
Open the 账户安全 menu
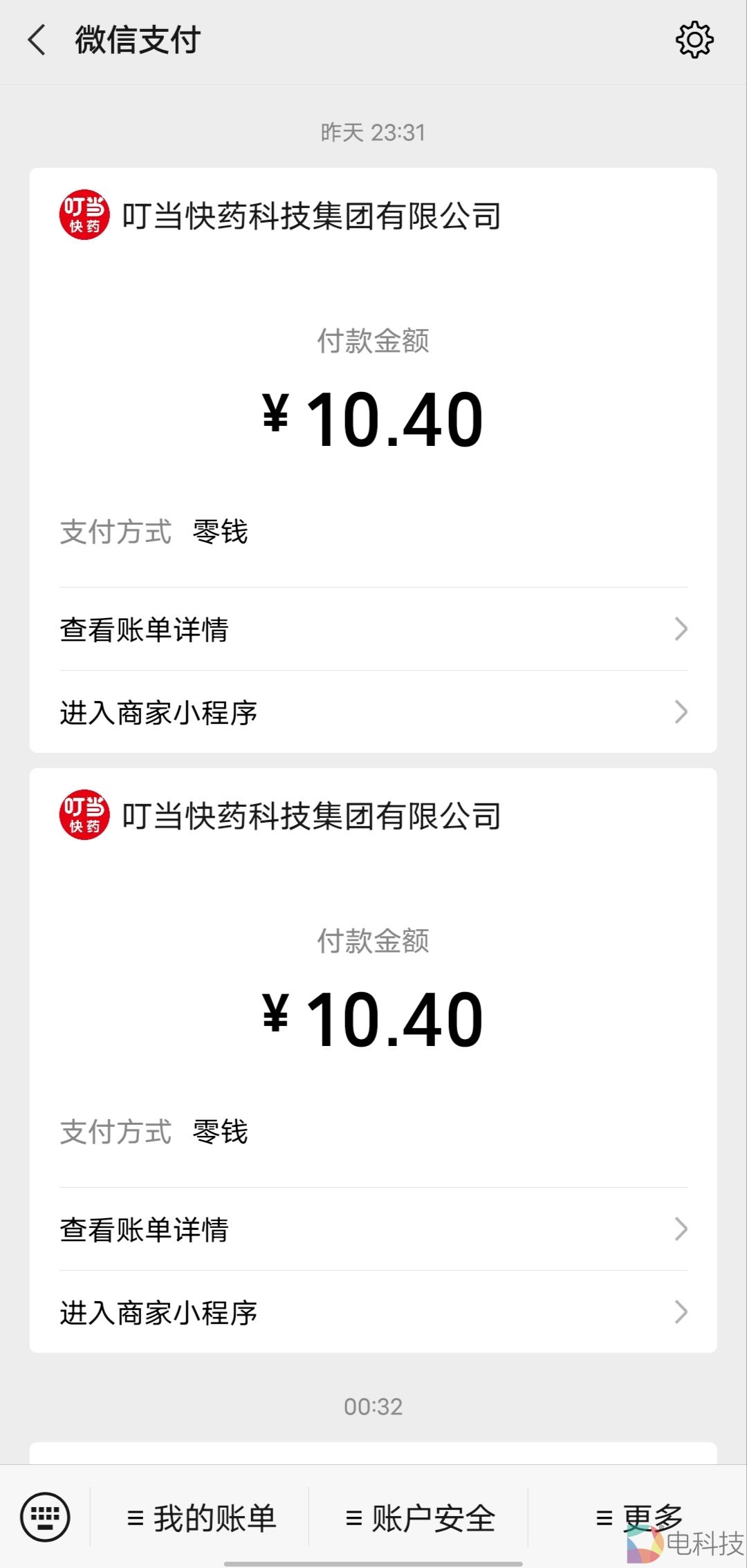point(419,1518)
